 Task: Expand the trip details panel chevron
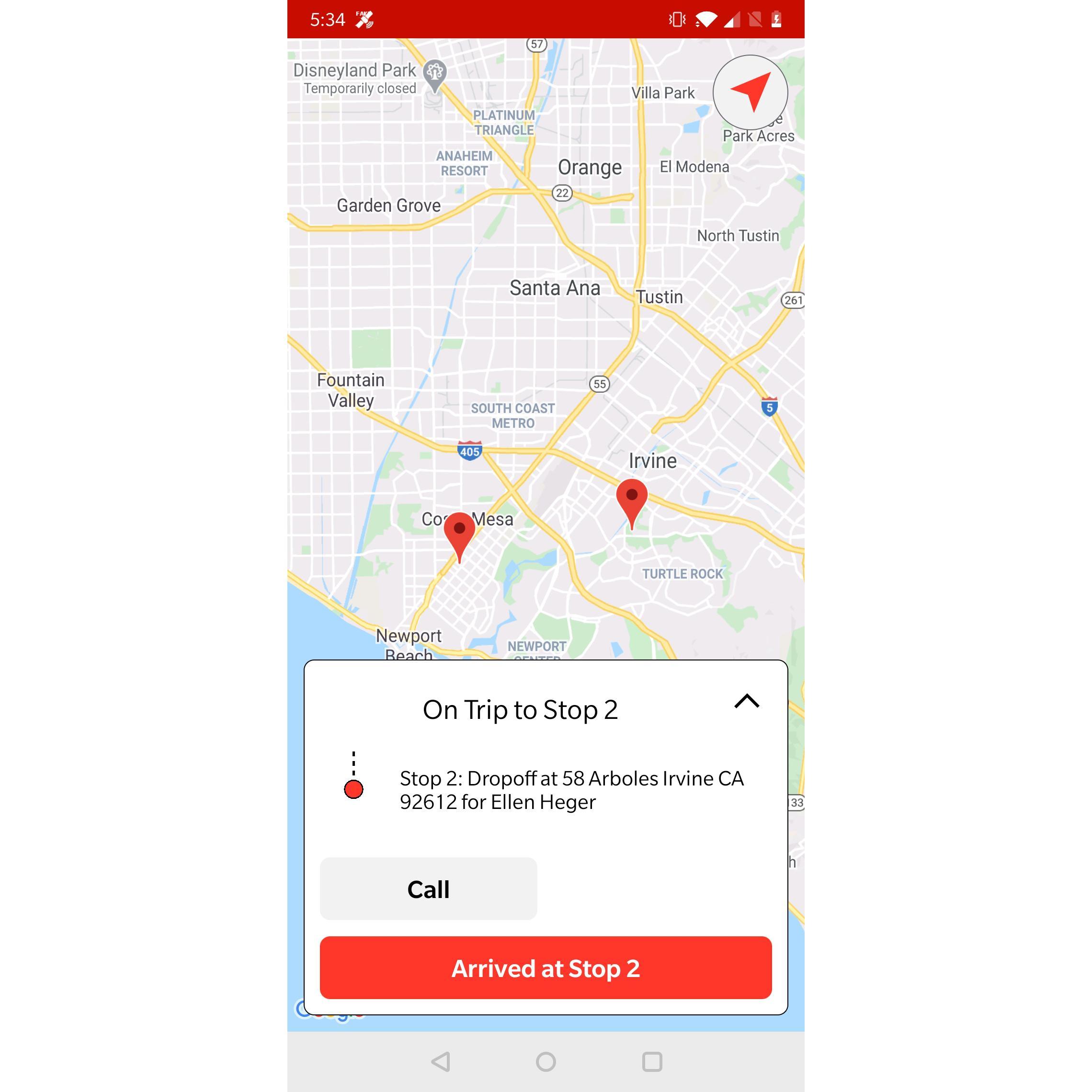(746, 702)
